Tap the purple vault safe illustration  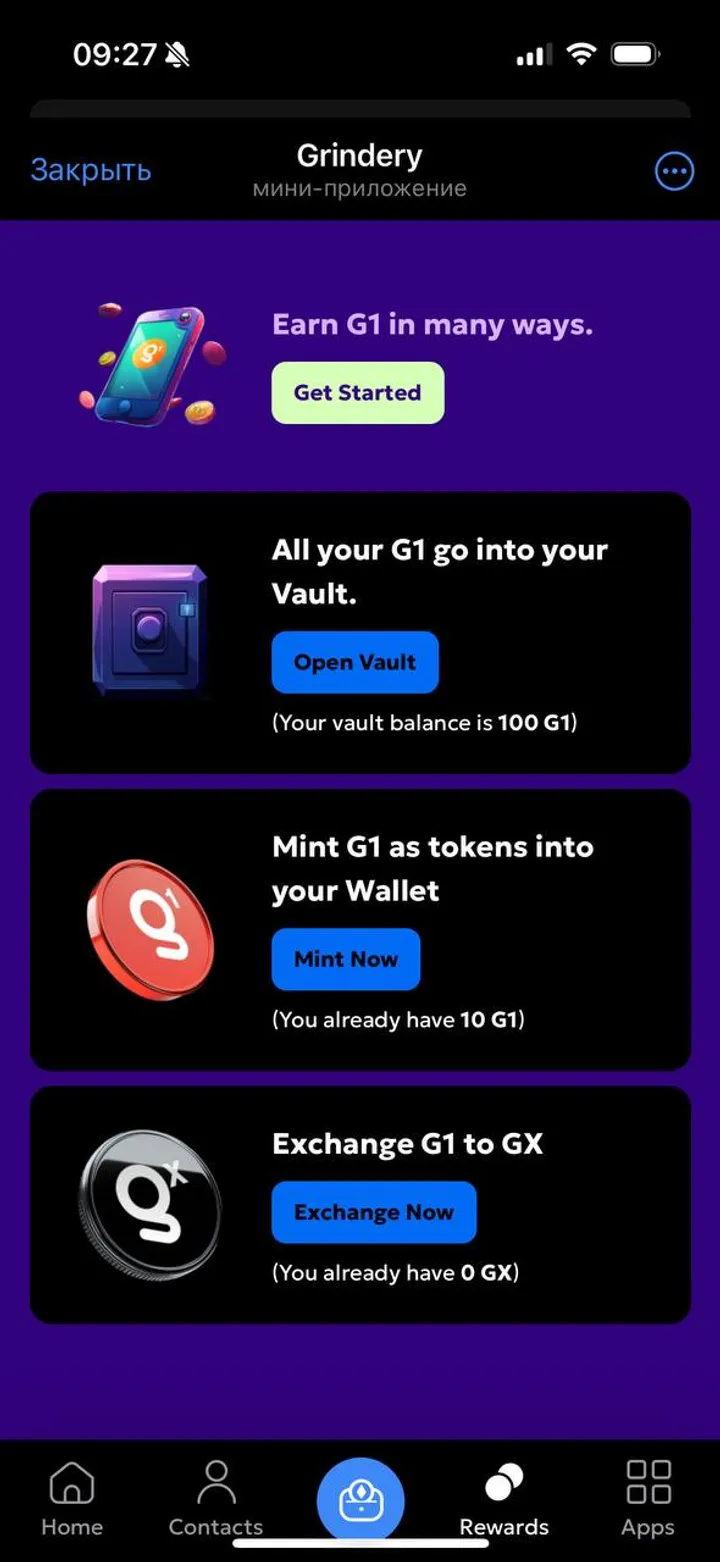tap(150, 625)
